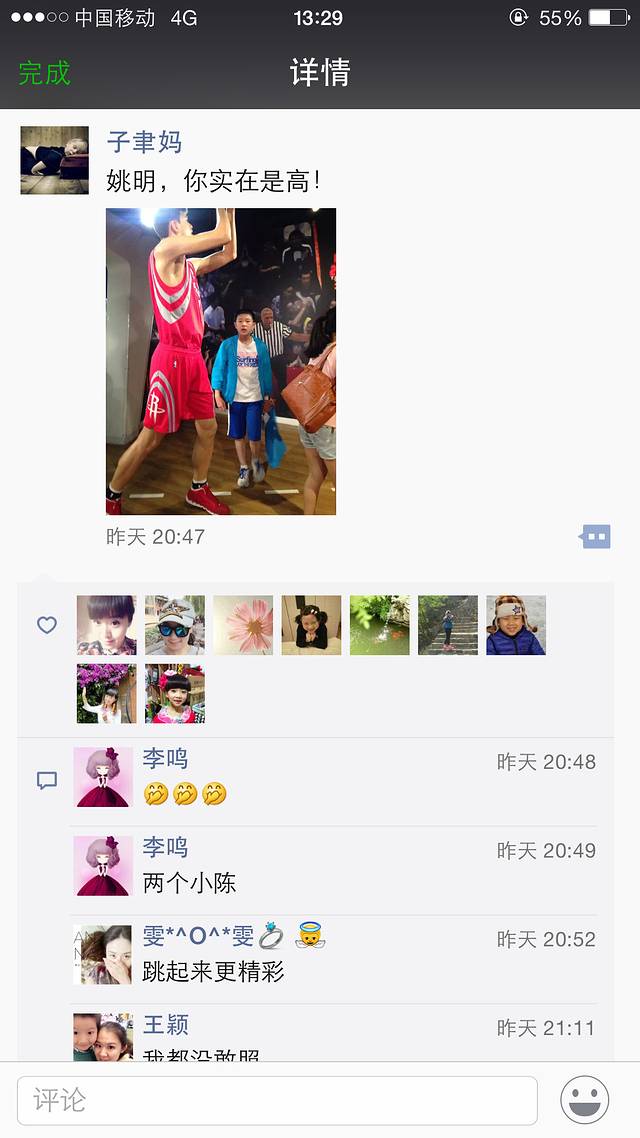The height and width of the screenshot is (1138, 640).
Task: Tap 完成 to close the details
Action: click(45, 73)
